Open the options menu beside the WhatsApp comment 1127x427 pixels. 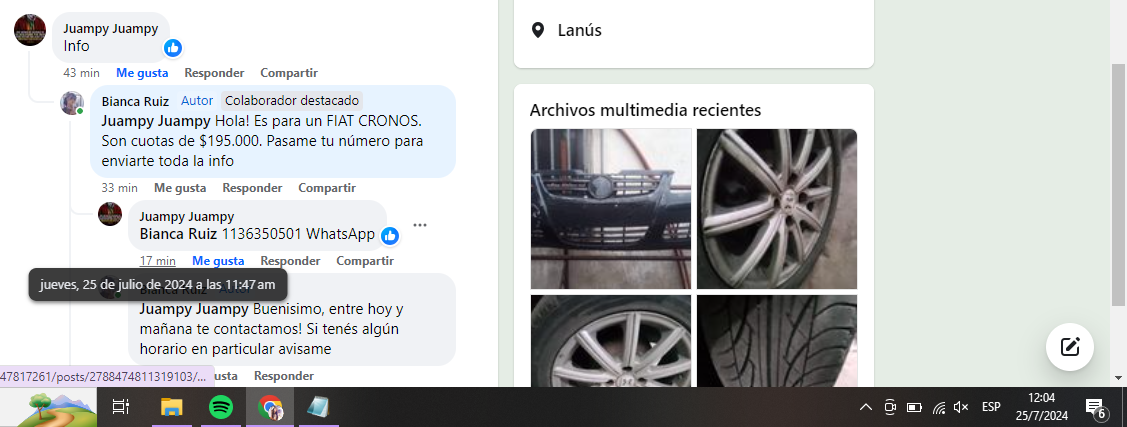420,225
